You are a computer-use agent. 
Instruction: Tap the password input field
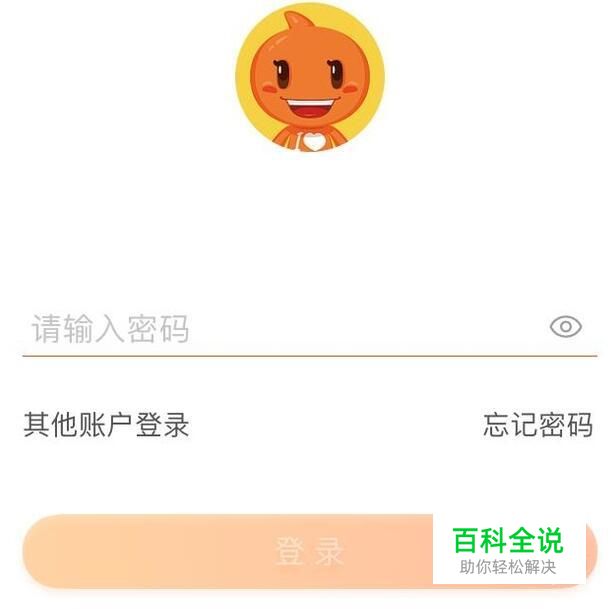tap(270, 328)
